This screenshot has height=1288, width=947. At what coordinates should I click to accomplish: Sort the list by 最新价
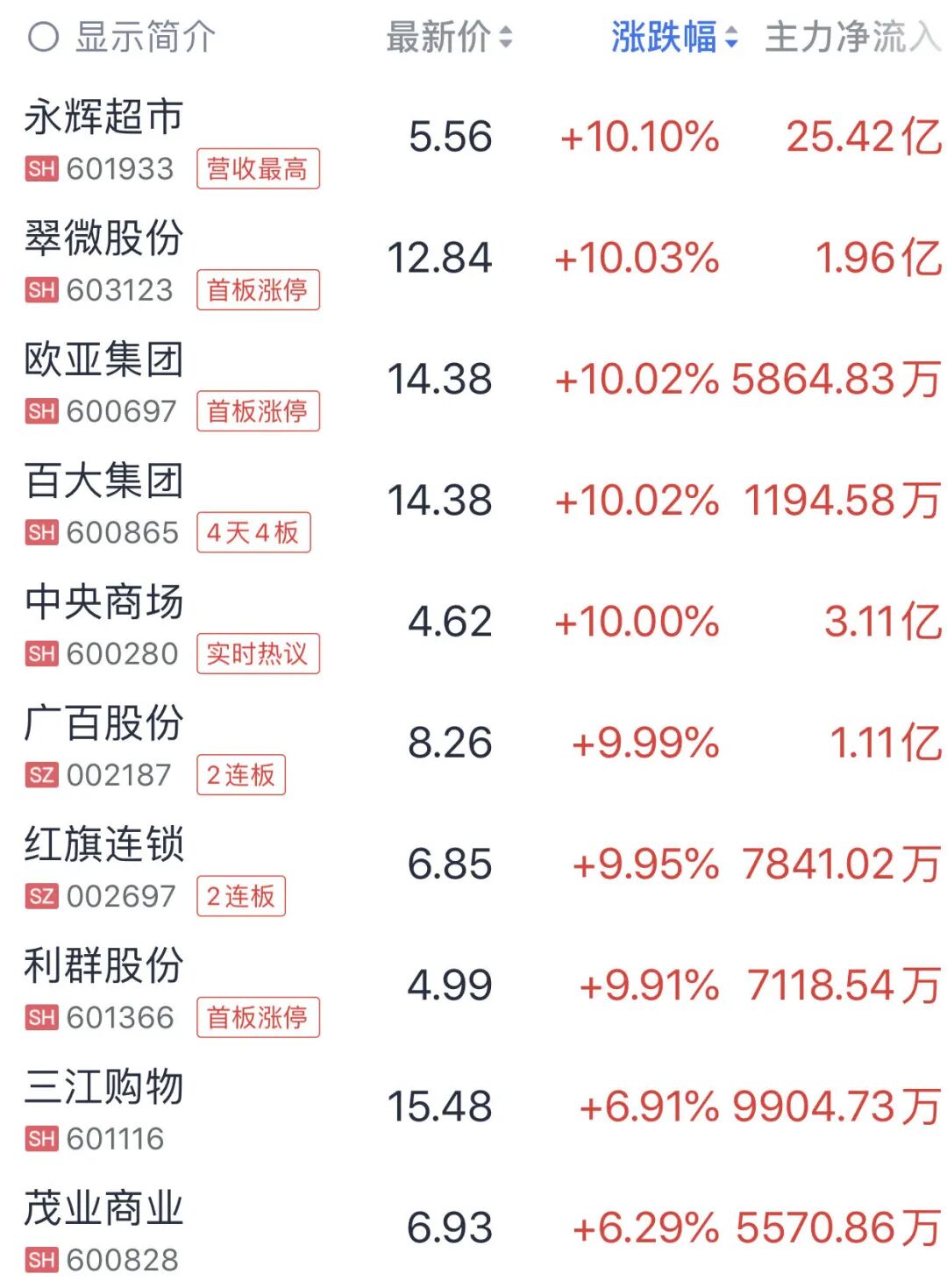click(448, 38)
